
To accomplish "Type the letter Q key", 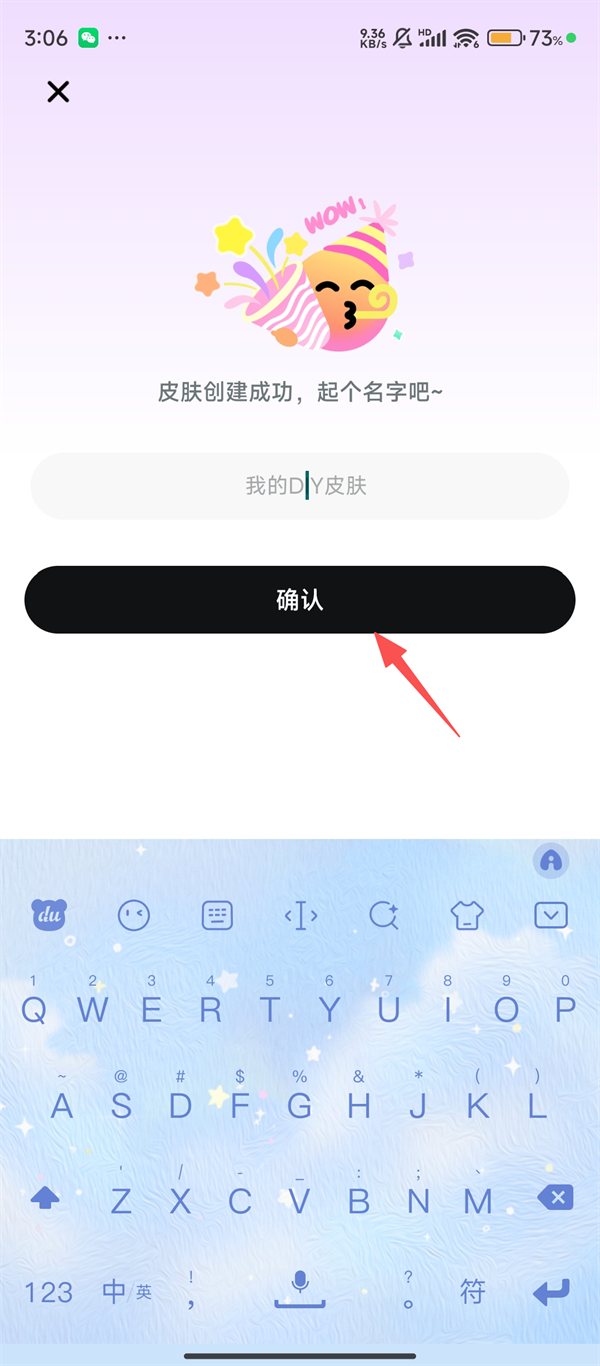I will 34,1008.
